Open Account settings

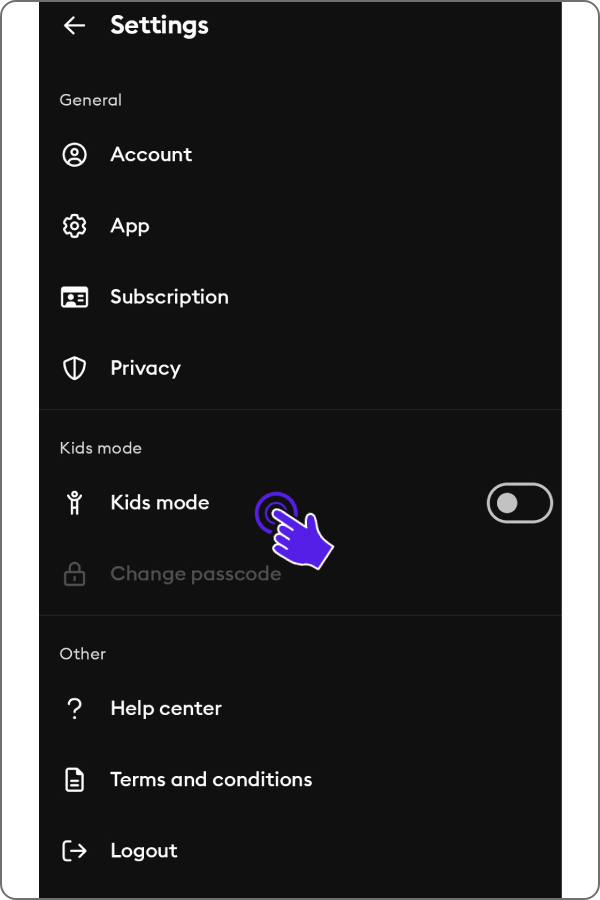click(x=151, y=155)
